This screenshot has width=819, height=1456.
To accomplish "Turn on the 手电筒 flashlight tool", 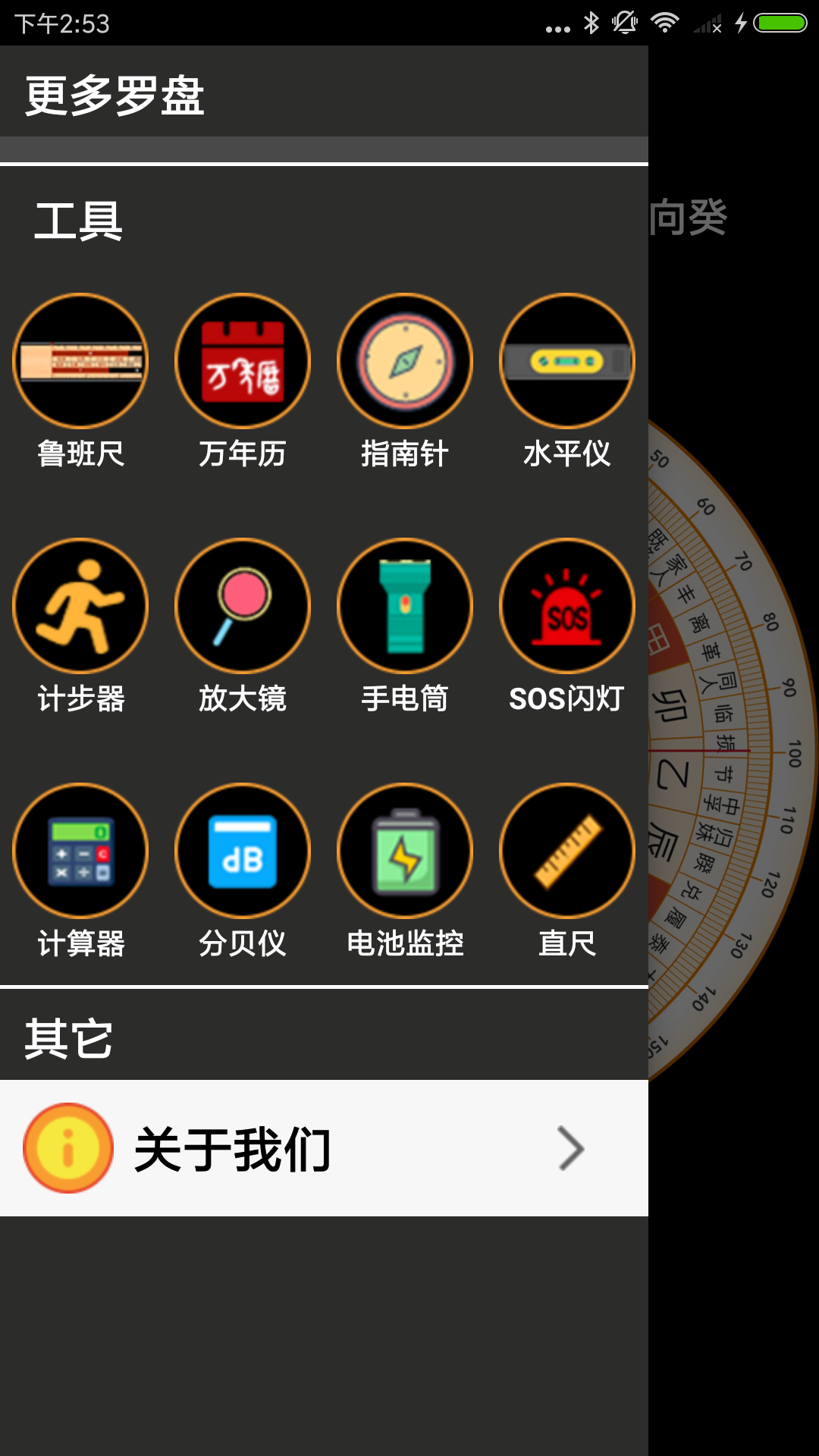I will coord(405,607).
